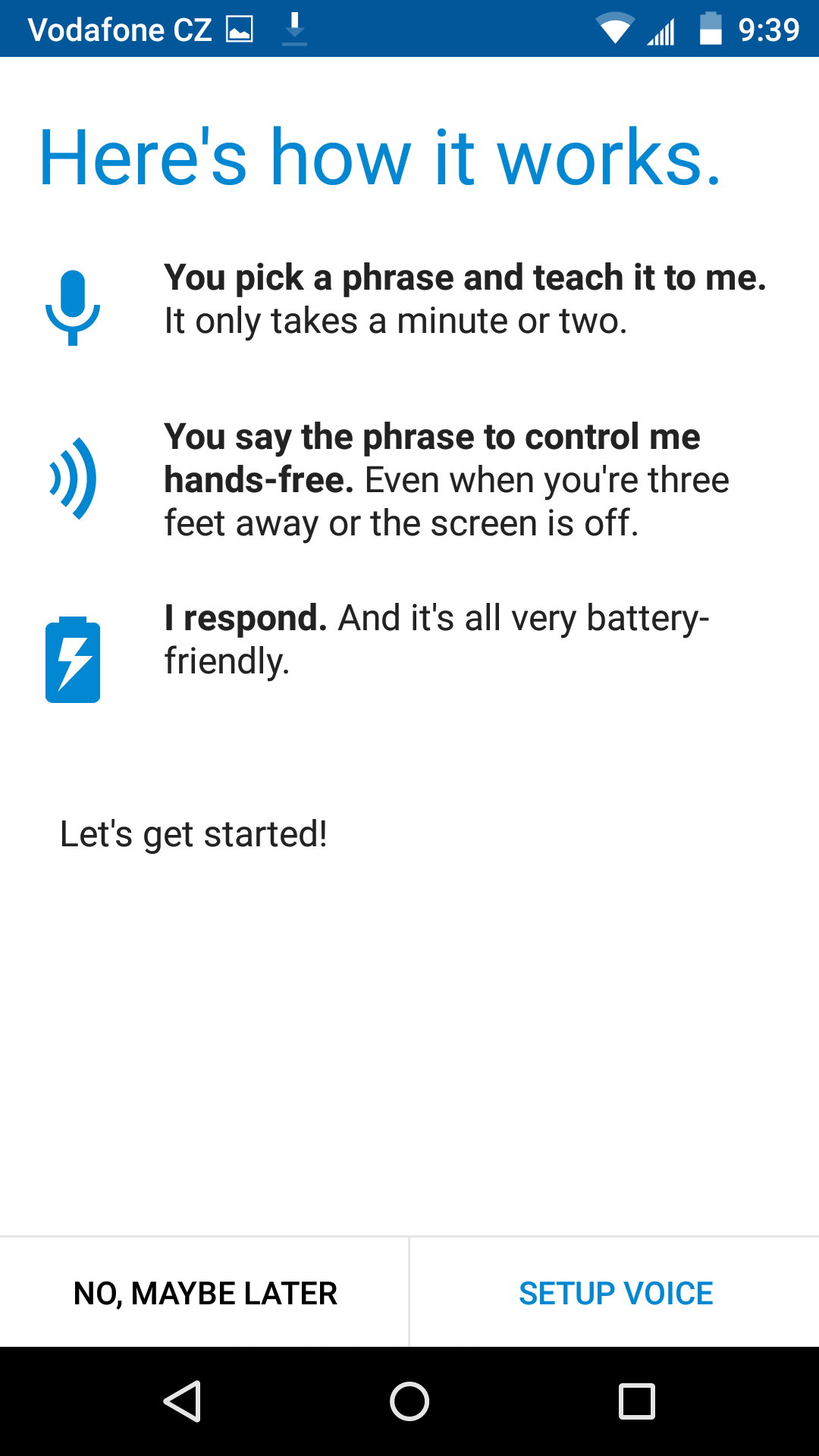819x1456 pixels.
Task: Choose No, Maybe Later
Action: coord(205,1293)
